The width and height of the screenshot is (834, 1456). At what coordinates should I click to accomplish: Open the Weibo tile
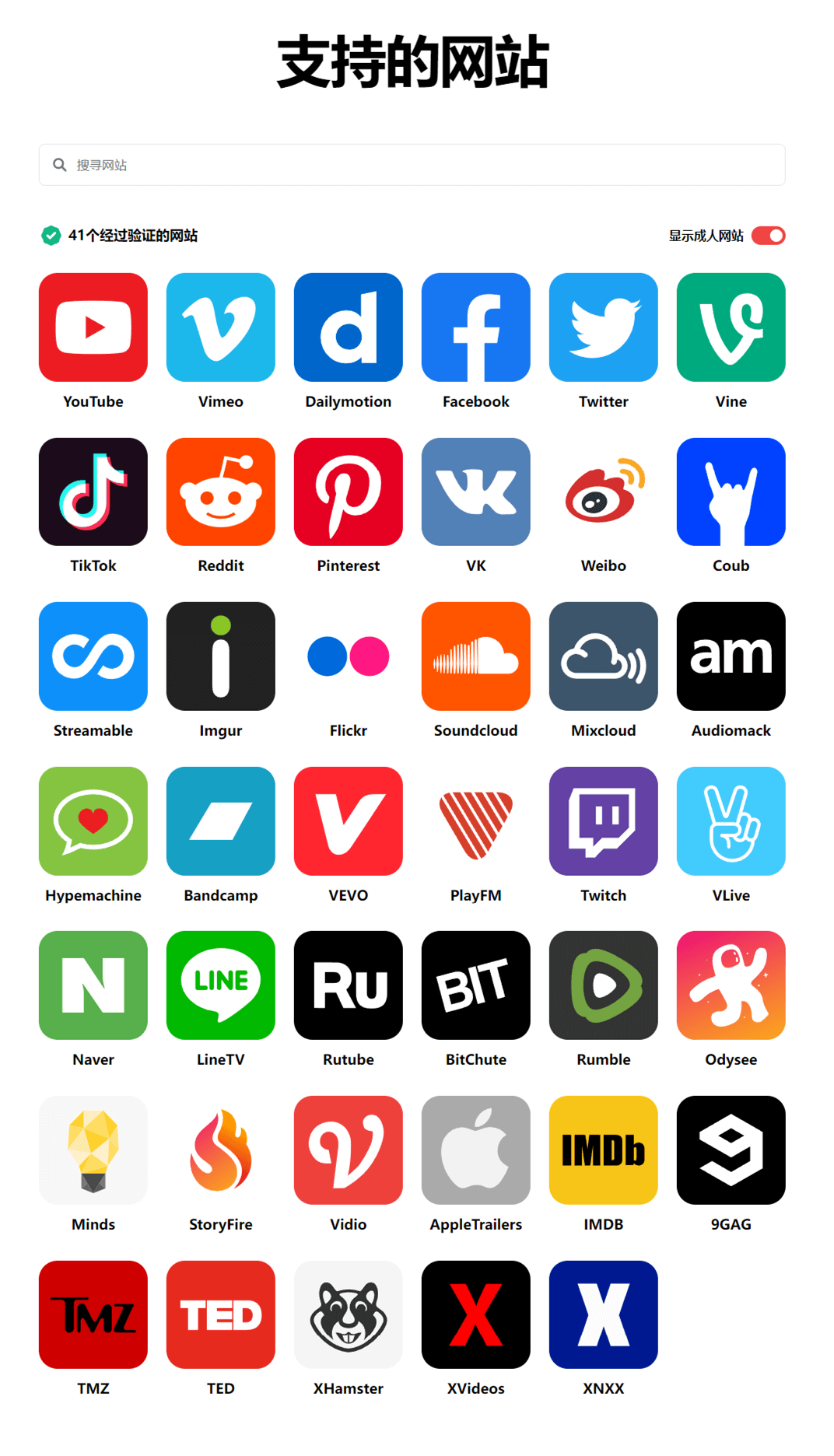(604, 492)
